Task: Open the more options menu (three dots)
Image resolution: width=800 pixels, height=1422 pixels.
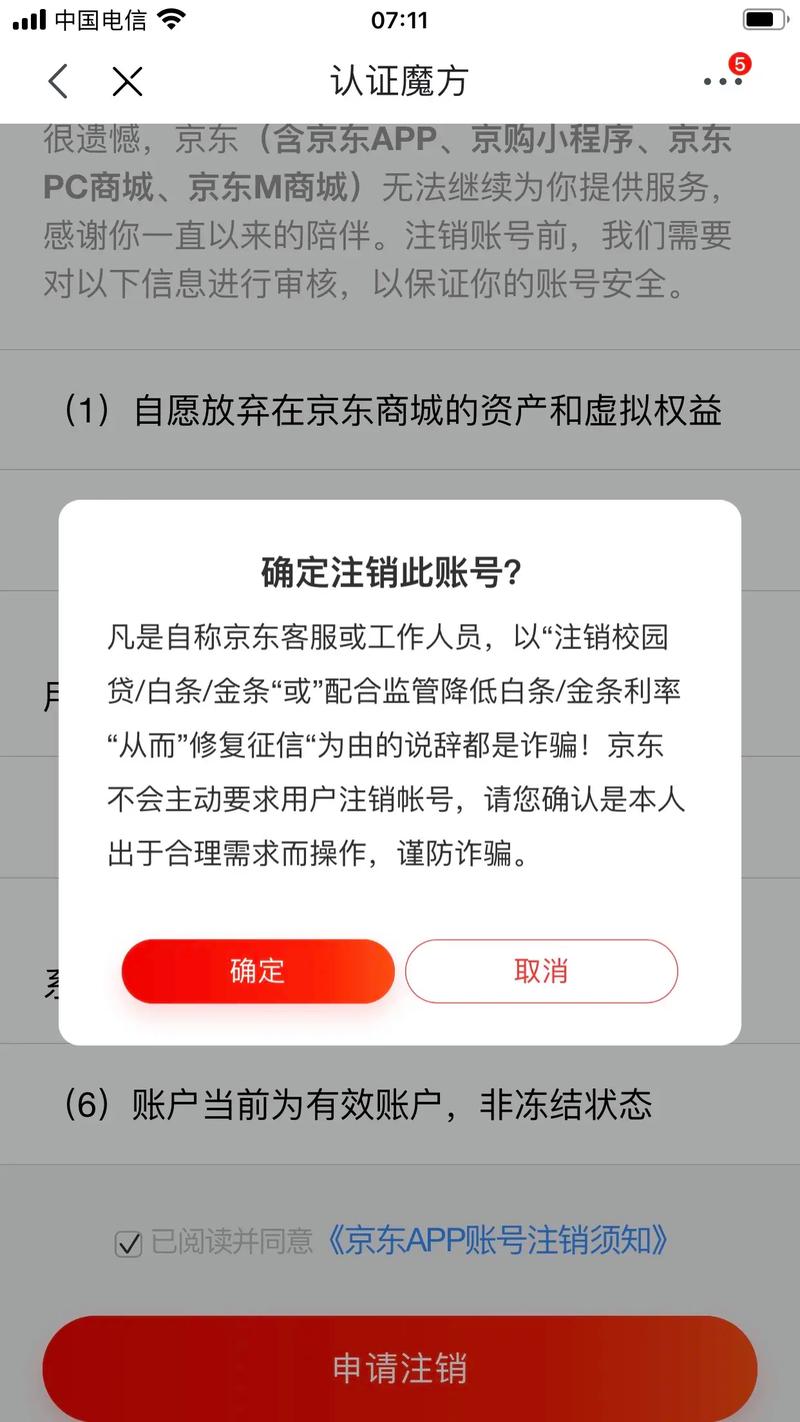Action: coord(722,82)
